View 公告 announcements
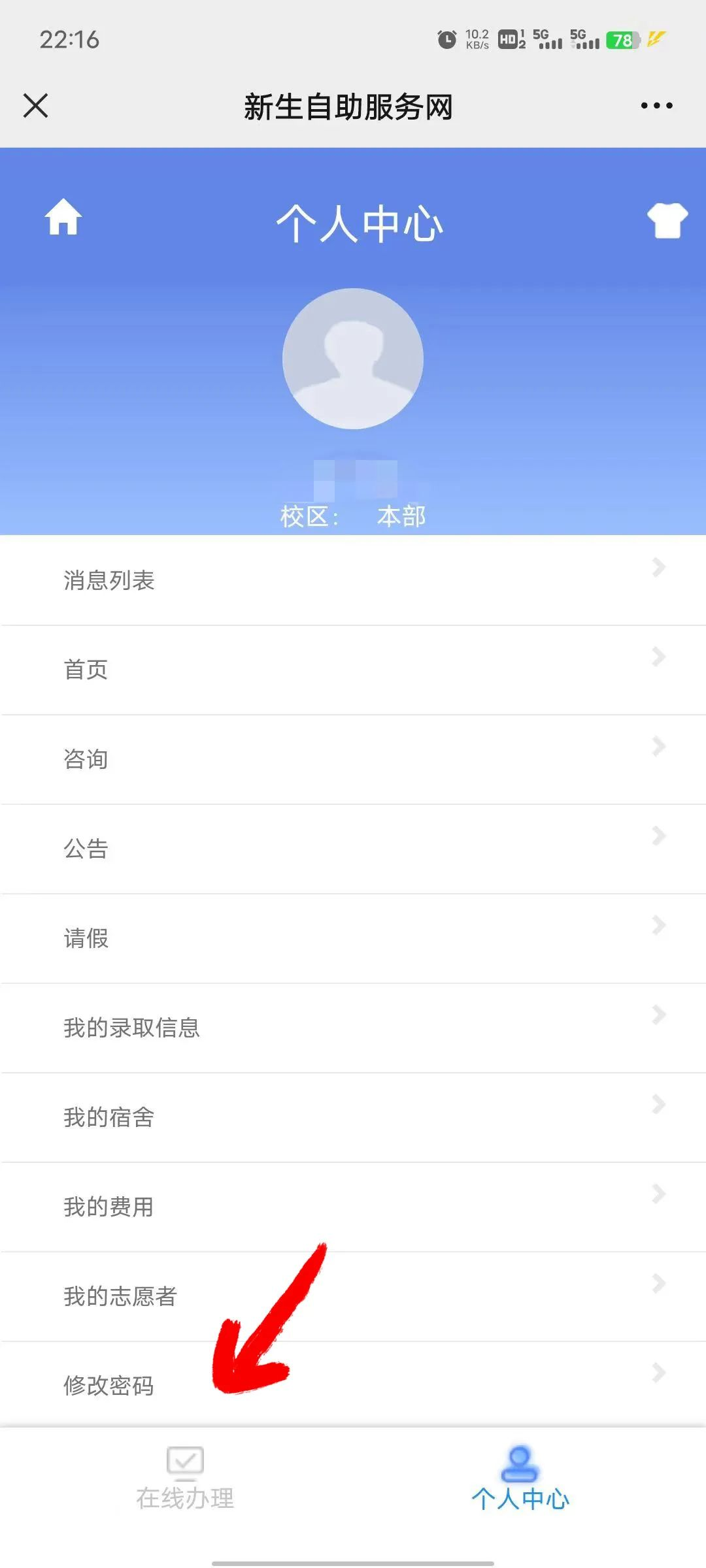This screenshot has width=706, height=1568. tap(353, 849)
